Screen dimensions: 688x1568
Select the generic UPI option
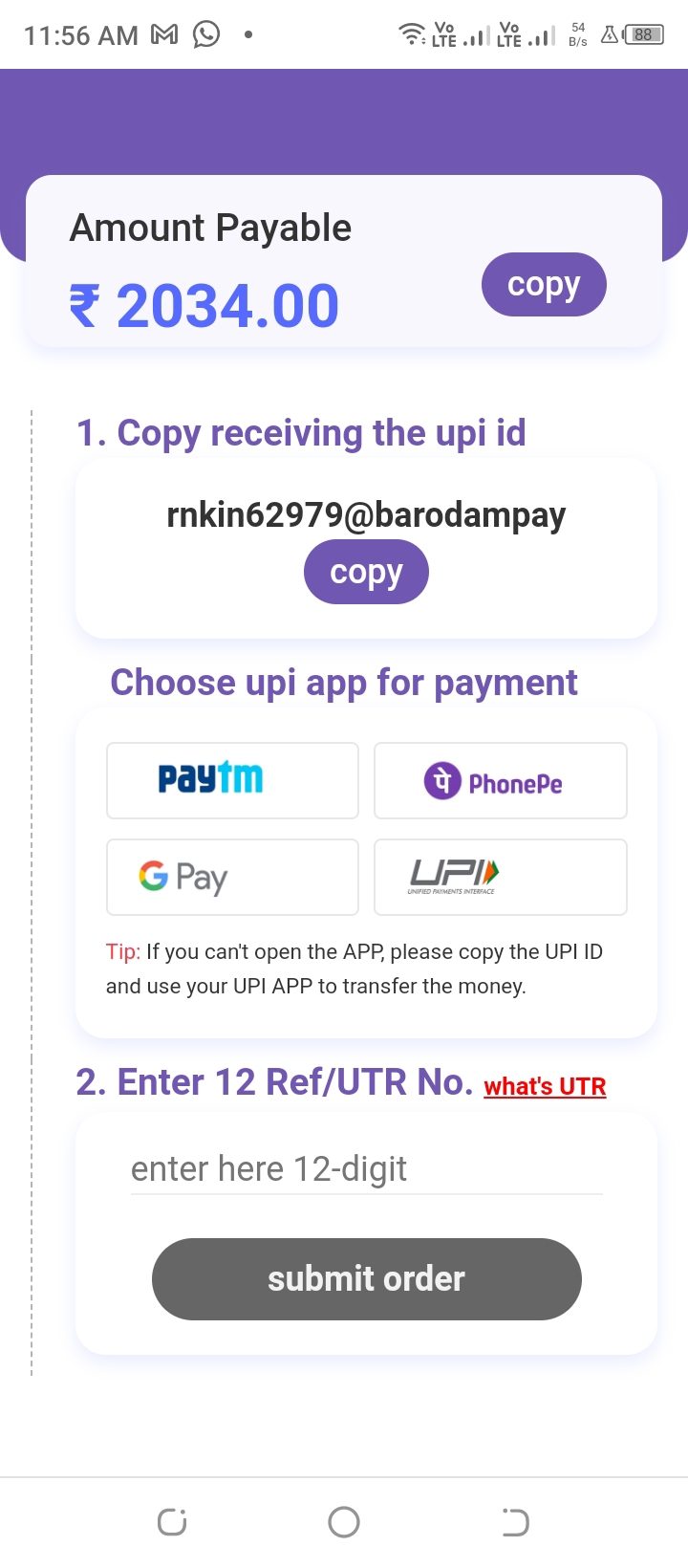[x=500, y=877]
